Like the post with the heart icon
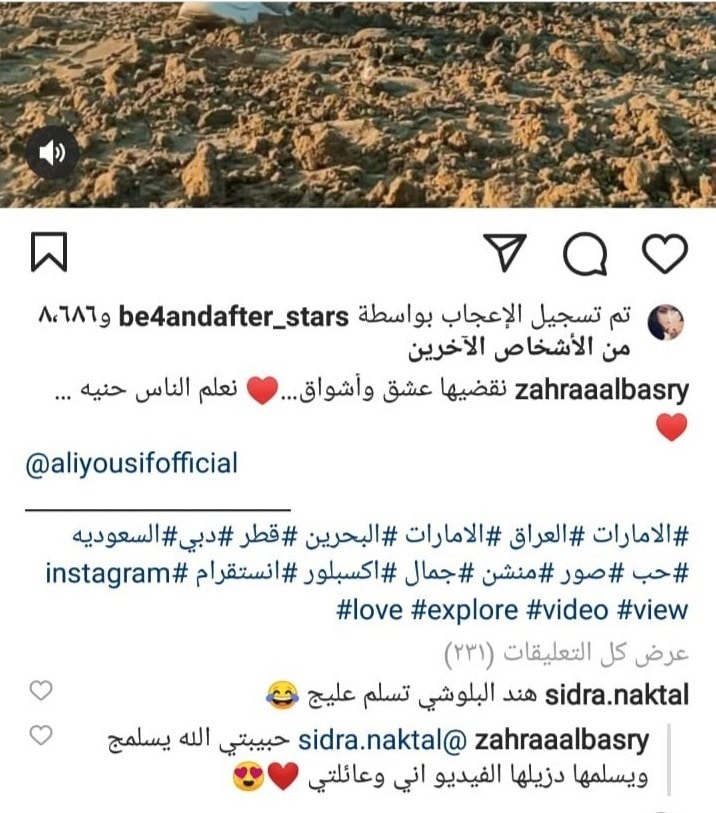 663,254
